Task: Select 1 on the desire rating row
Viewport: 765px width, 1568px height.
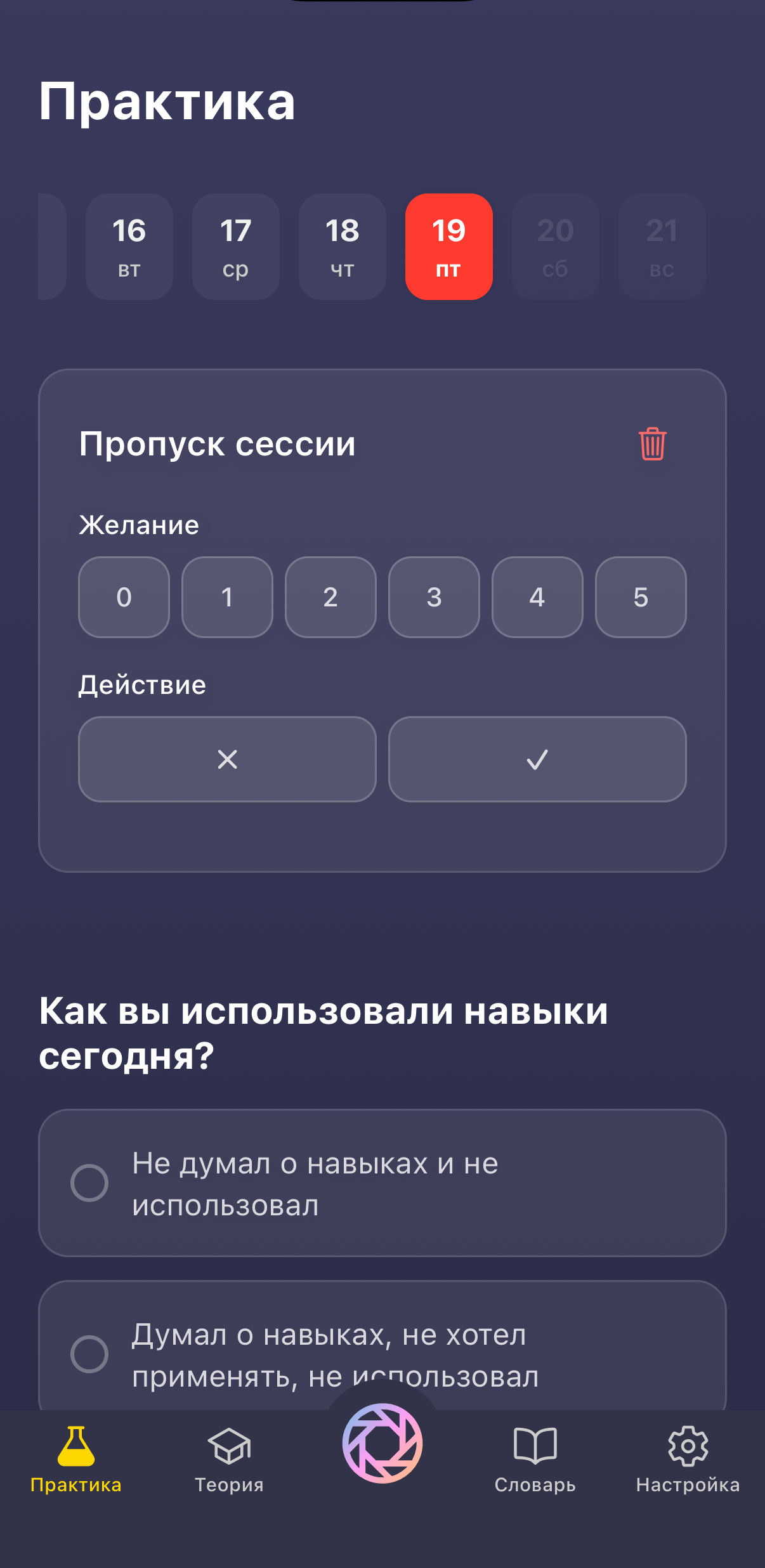Action: click(x=227, y=597)
